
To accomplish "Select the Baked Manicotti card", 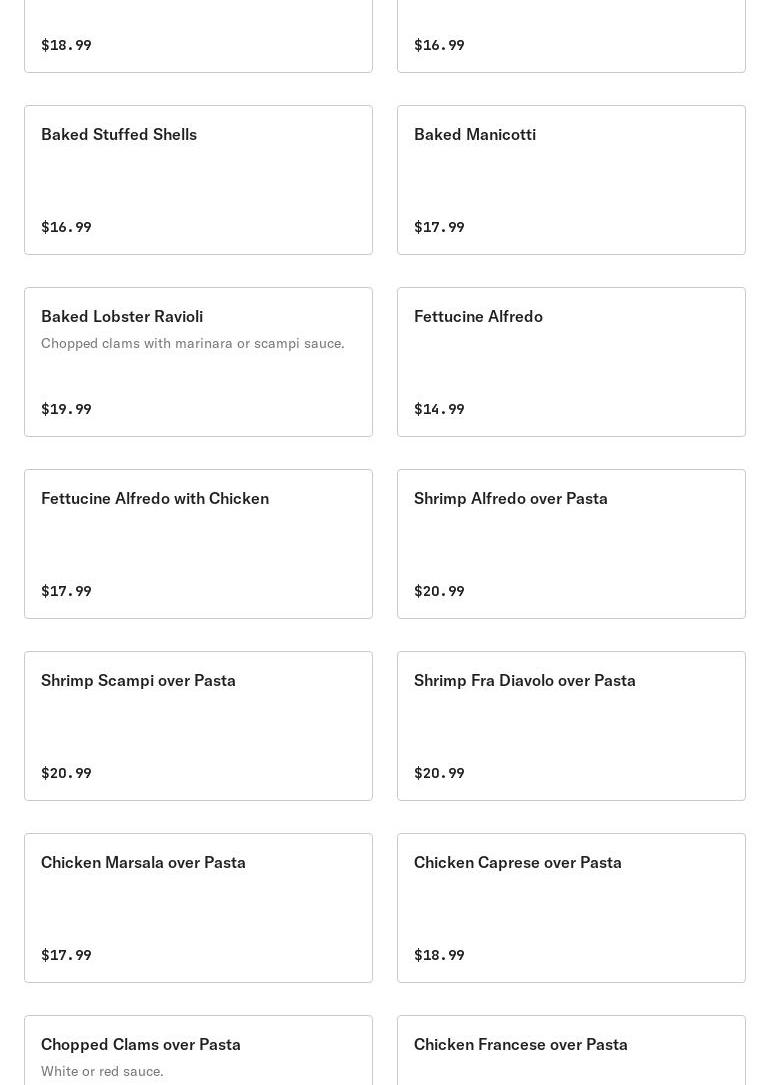I will pyautogui.click(x=571, y=180).
